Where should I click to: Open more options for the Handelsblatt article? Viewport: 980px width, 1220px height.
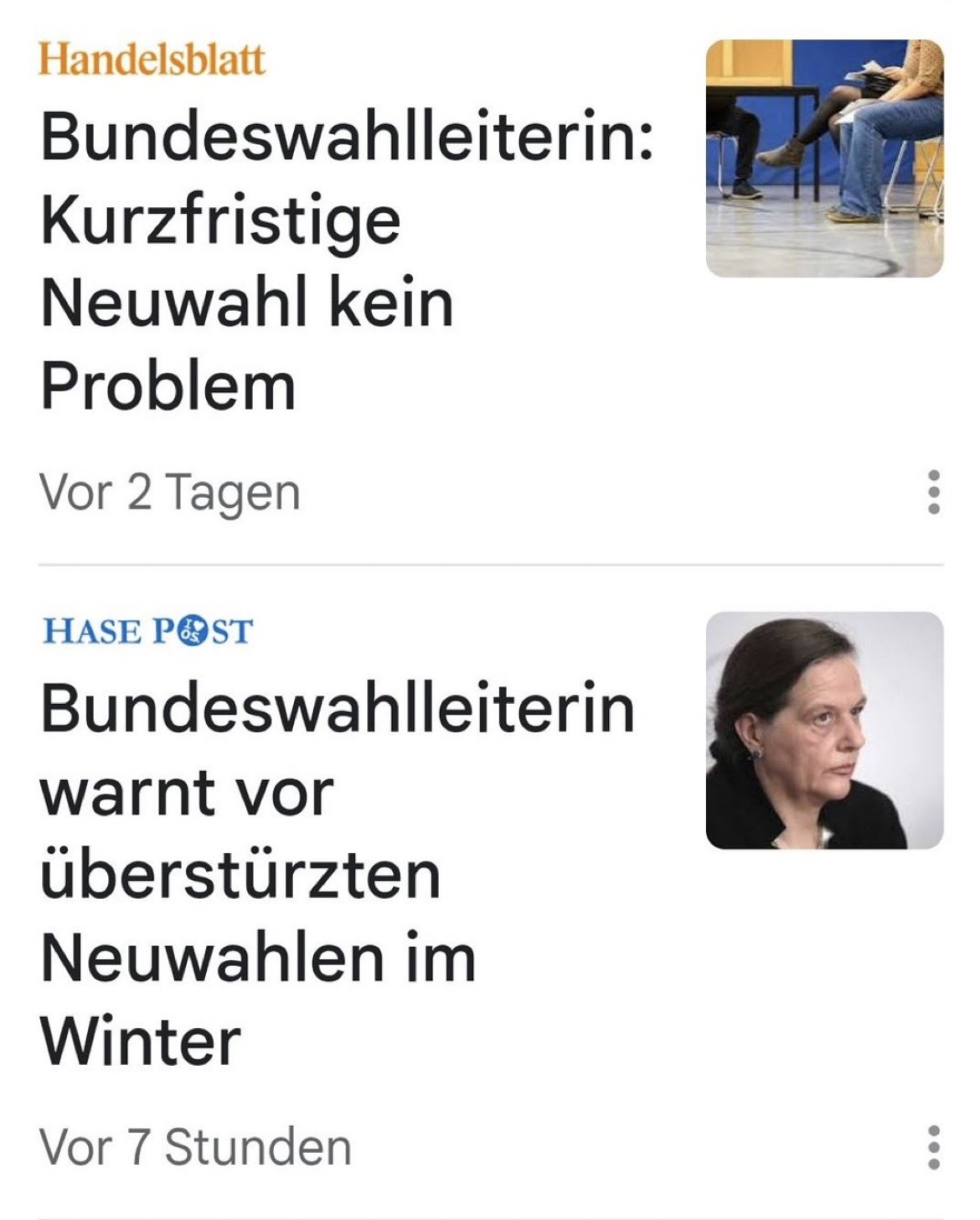(933, 492)
